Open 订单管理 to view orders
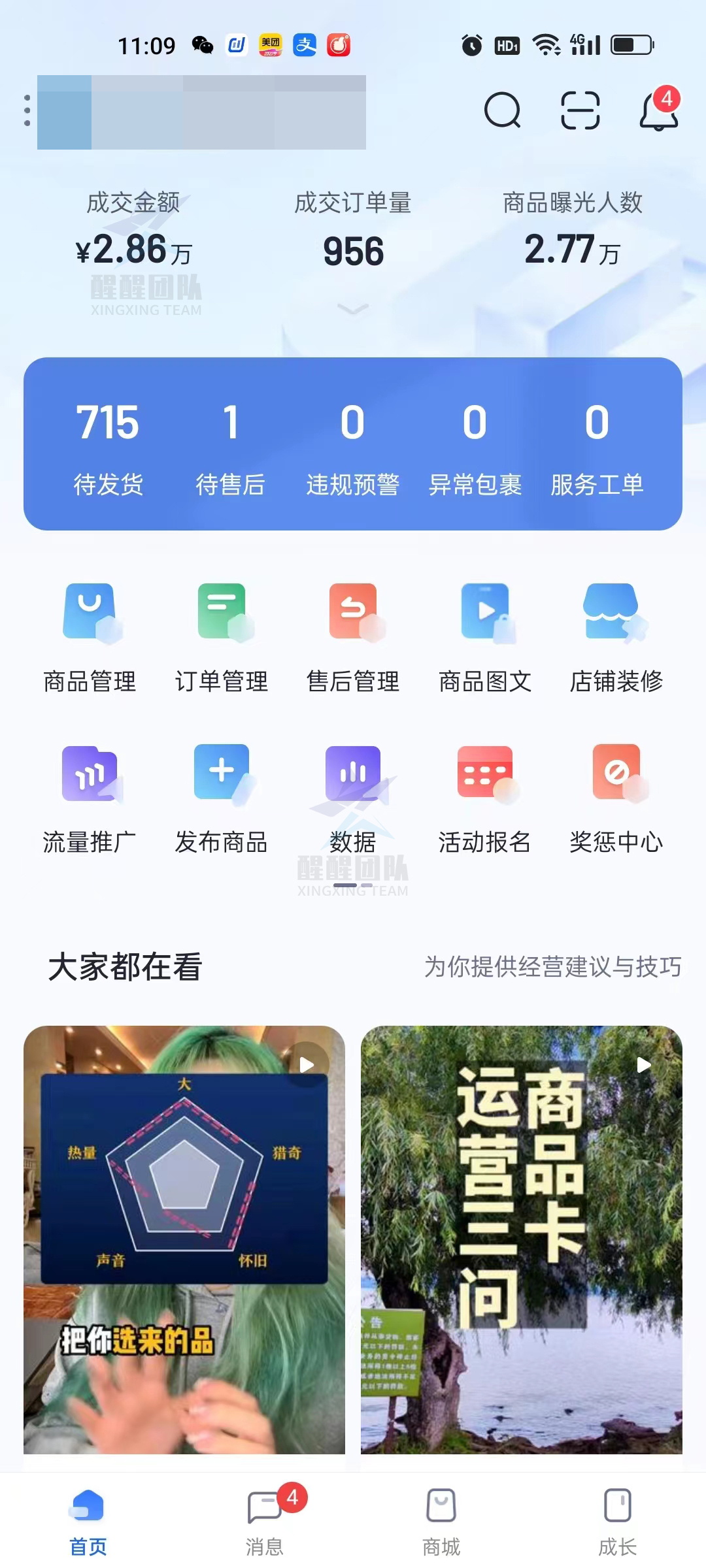The image size is (706, 1568). [x=222, y=634]
